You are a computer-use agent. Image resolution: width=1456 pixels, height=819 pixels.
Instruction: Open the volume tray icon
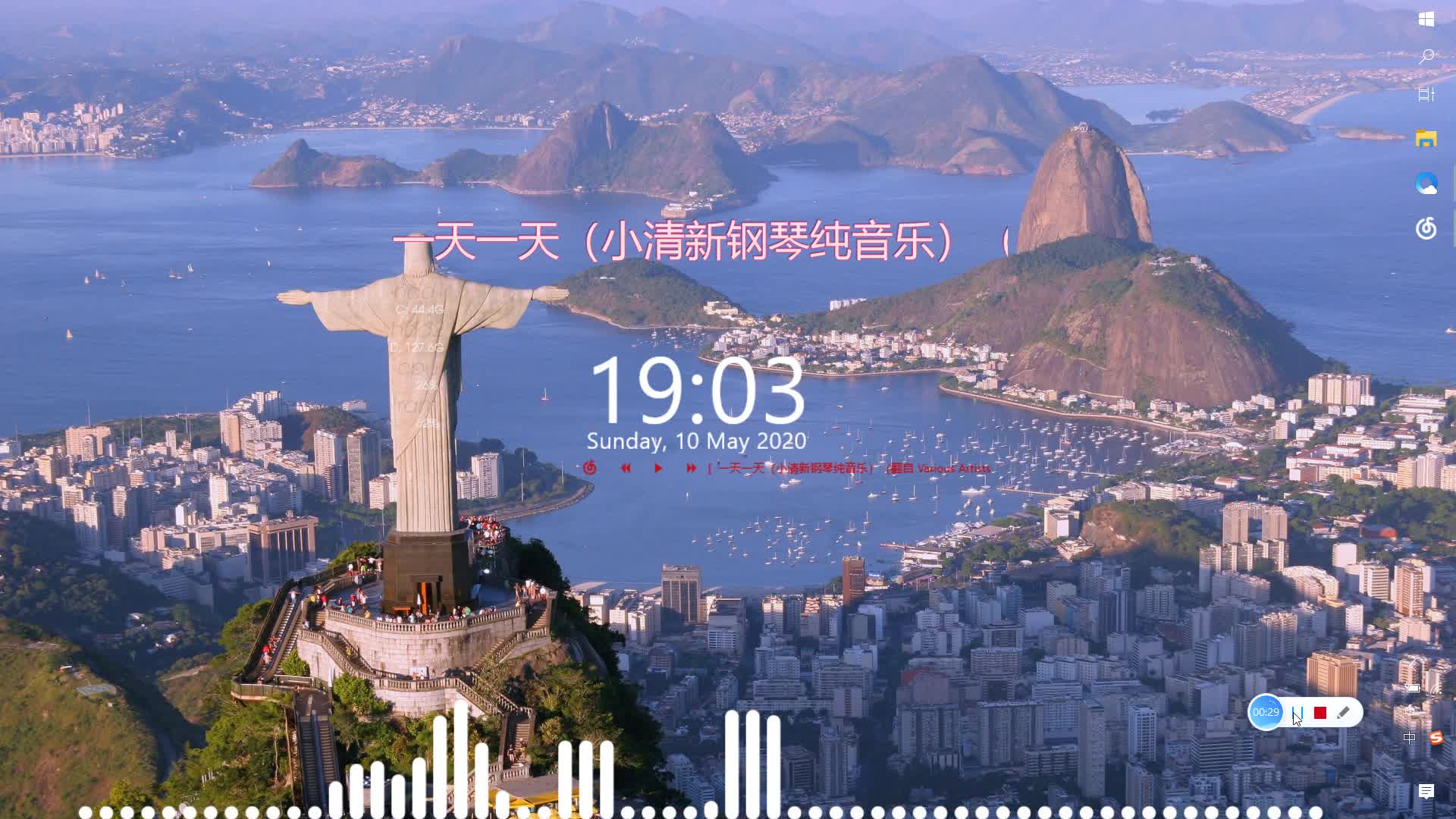tap(1411, 711)
